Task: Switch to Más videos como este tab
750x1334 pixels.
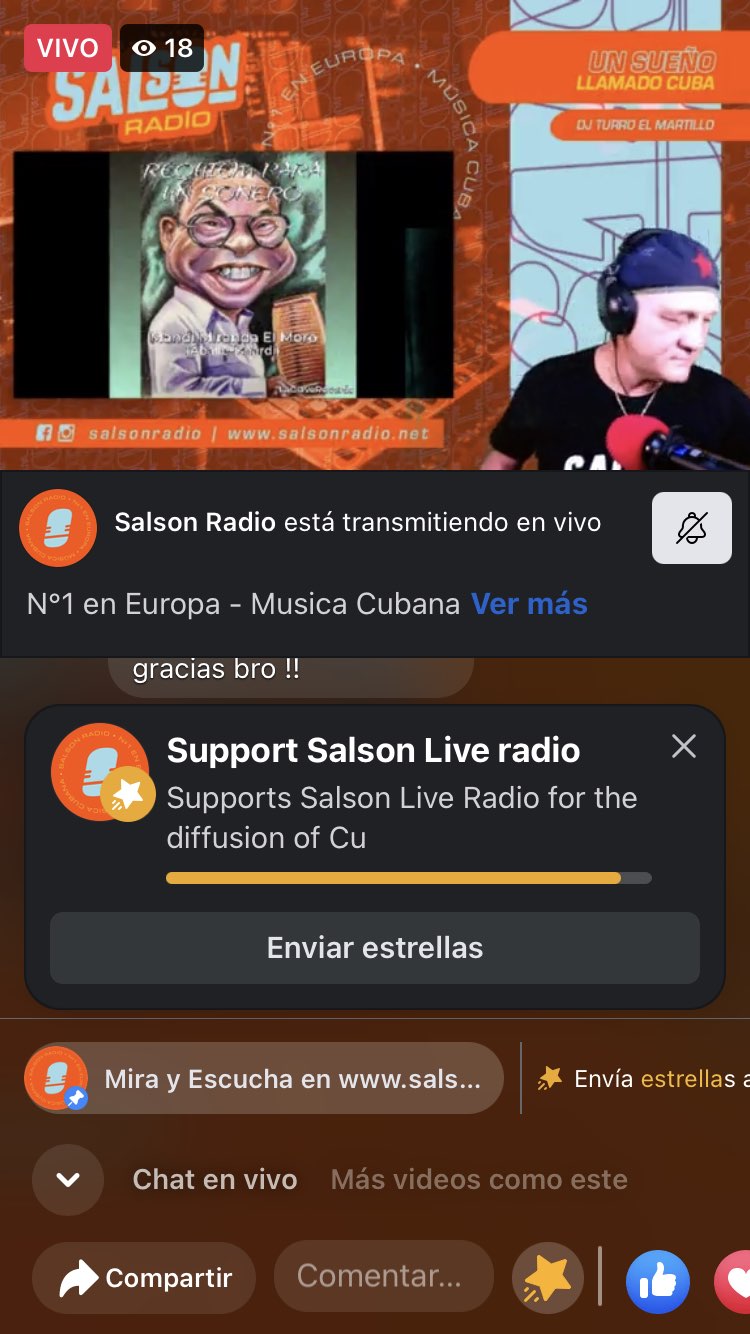Action: tap(479, 1180)
